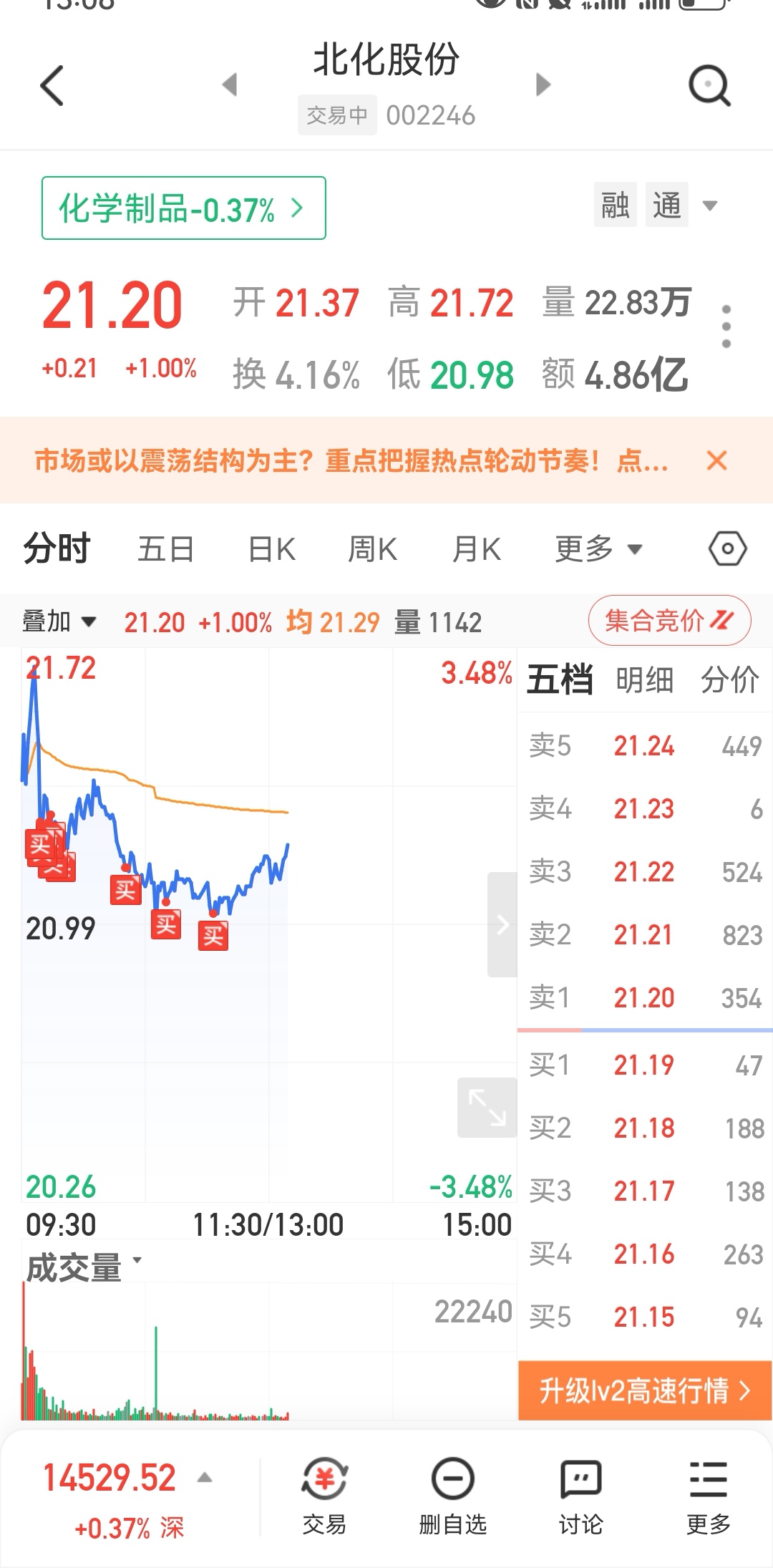This screenshot has width=773, height=1568.
Task: Expand the chart to fullscreen
Action: [487, 1107]
